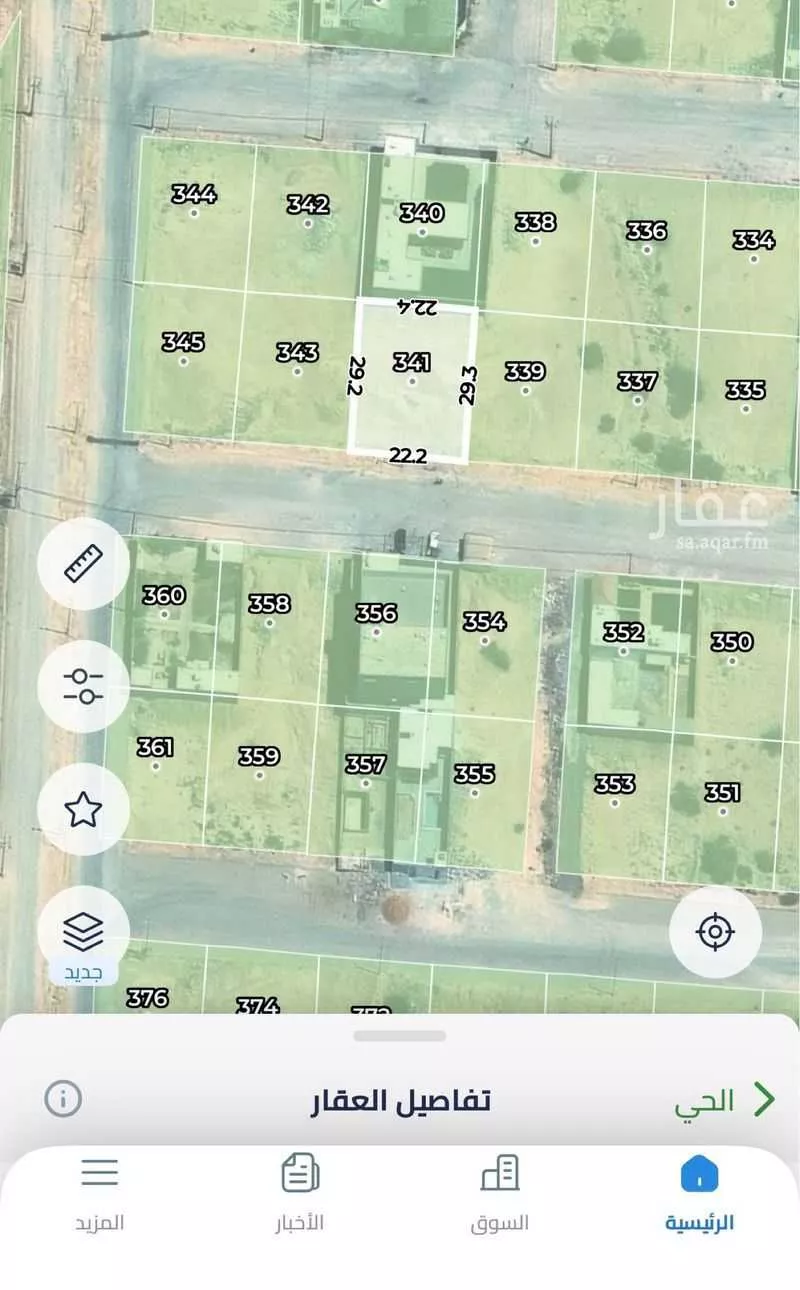Open the map layers selector

pyautogui.click(x=83, y=932)
